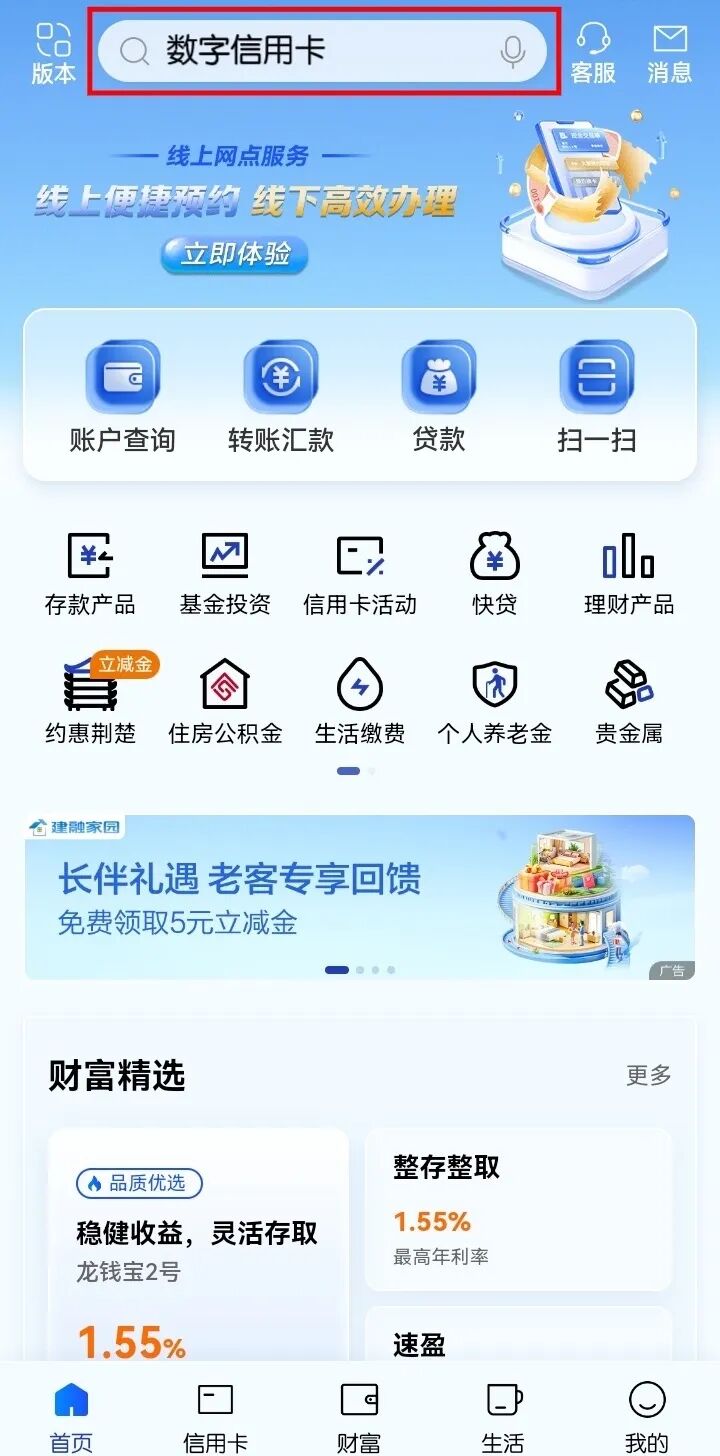720x1456 pixels.
Task: View 信用卡活动 credit card promotions
Action: 360,574
